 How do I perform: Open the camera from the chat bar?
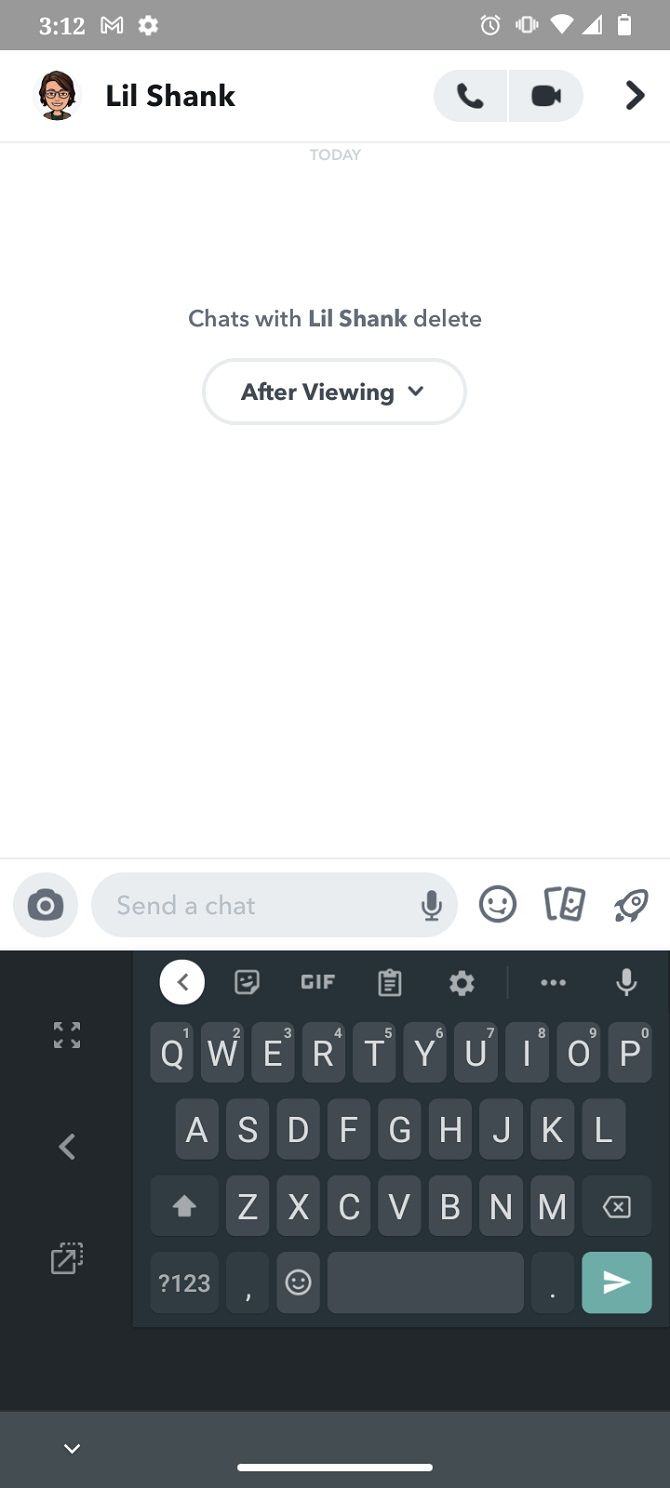tap(45, 906)
